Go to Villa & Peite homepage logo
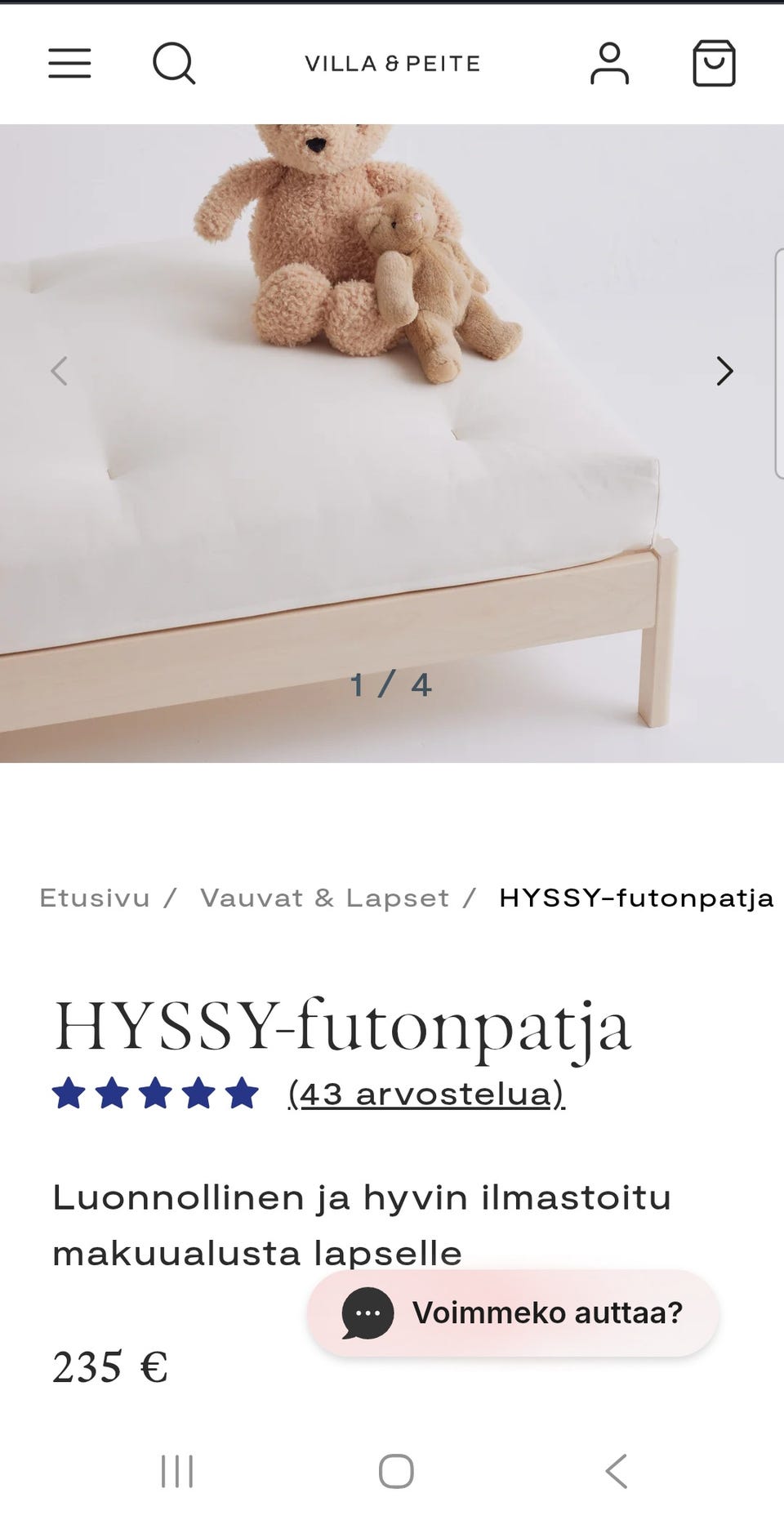784x1520 pixels. [x=392, y=64]
